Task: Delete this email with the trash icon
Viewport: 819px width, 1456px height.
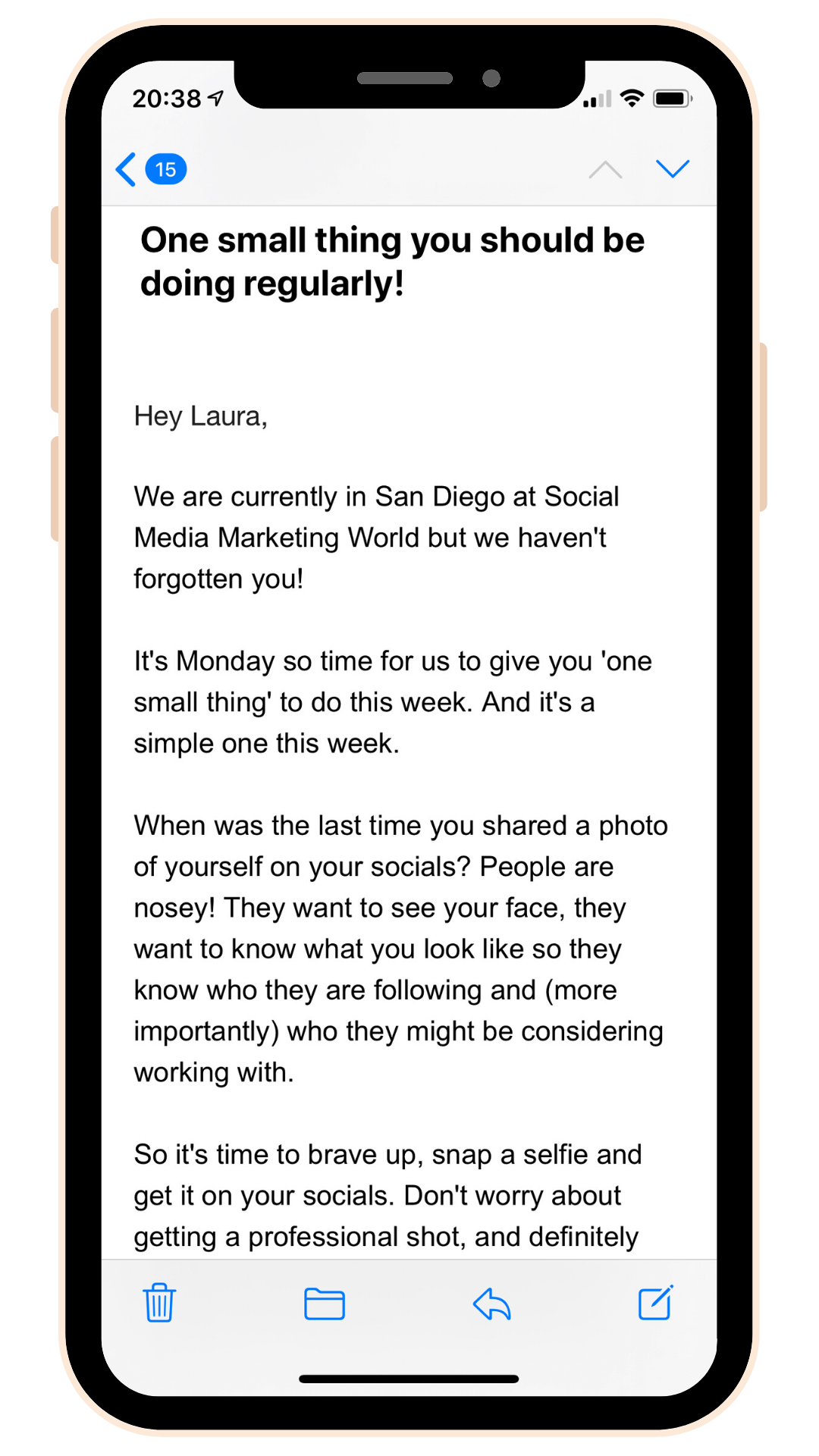Action: (x=159, y=1303)
